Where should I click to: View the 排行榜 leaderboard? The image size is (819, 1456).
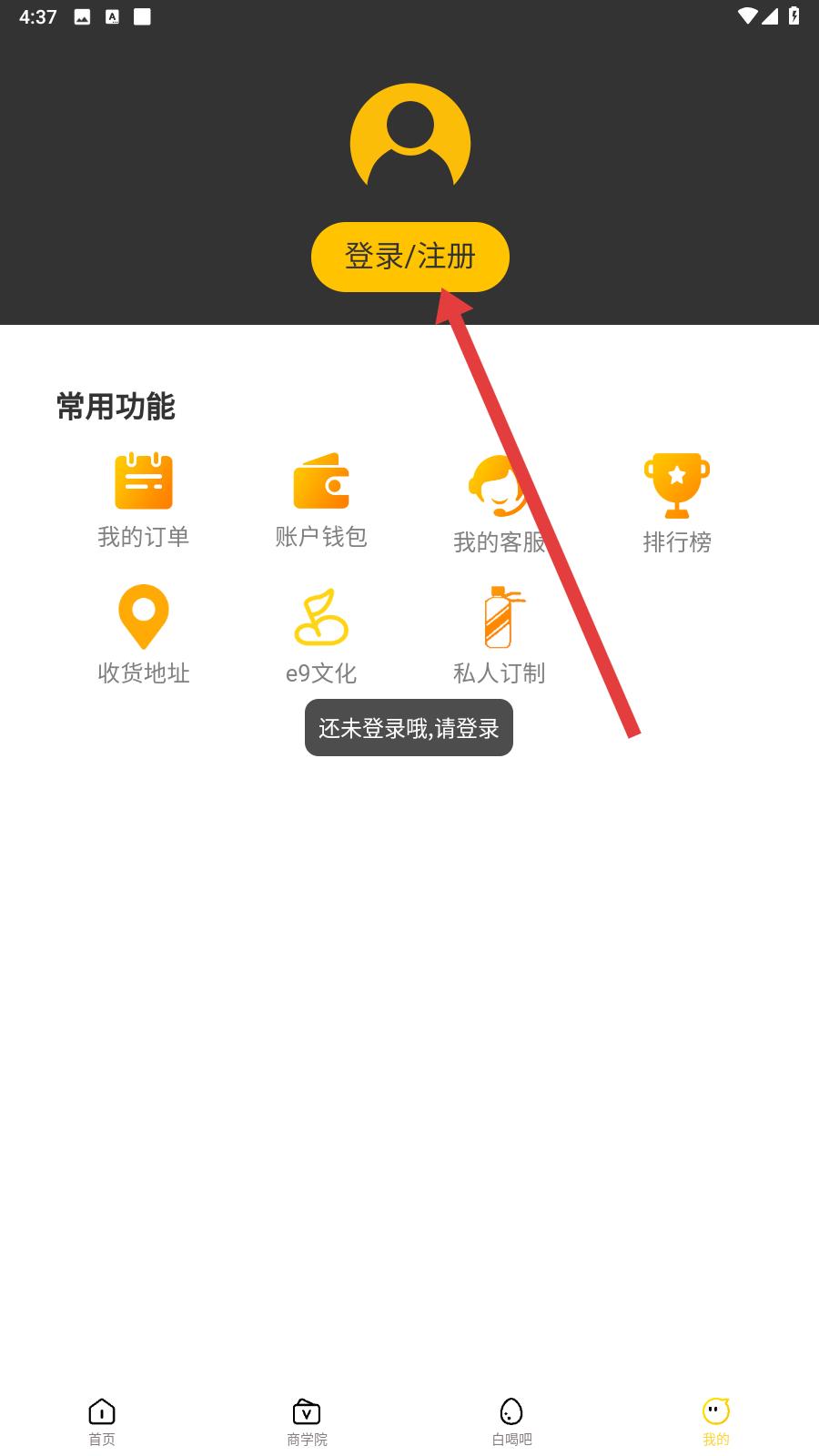coord(677,504)
